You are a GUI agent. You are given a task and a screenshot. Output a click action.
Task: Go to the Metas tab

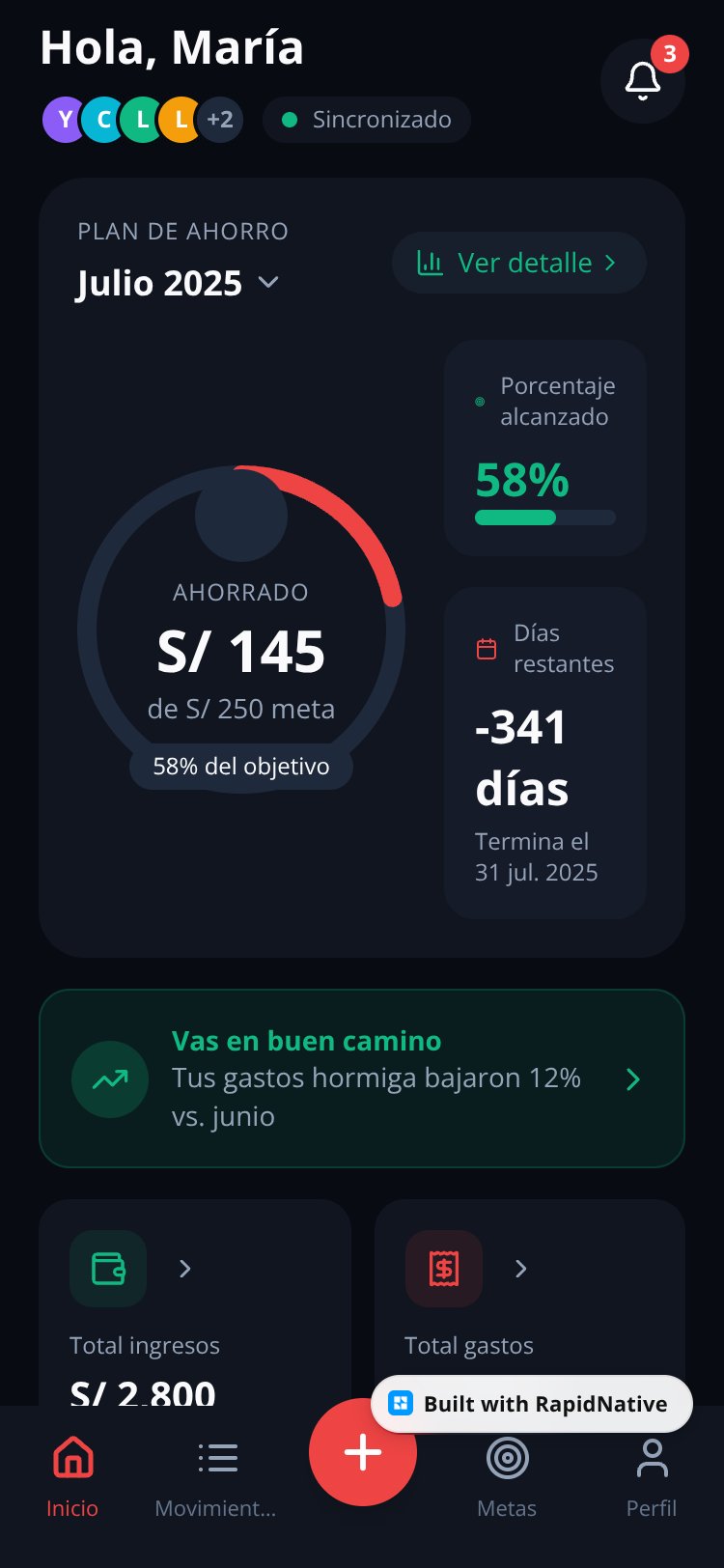tap(507, 1477)
